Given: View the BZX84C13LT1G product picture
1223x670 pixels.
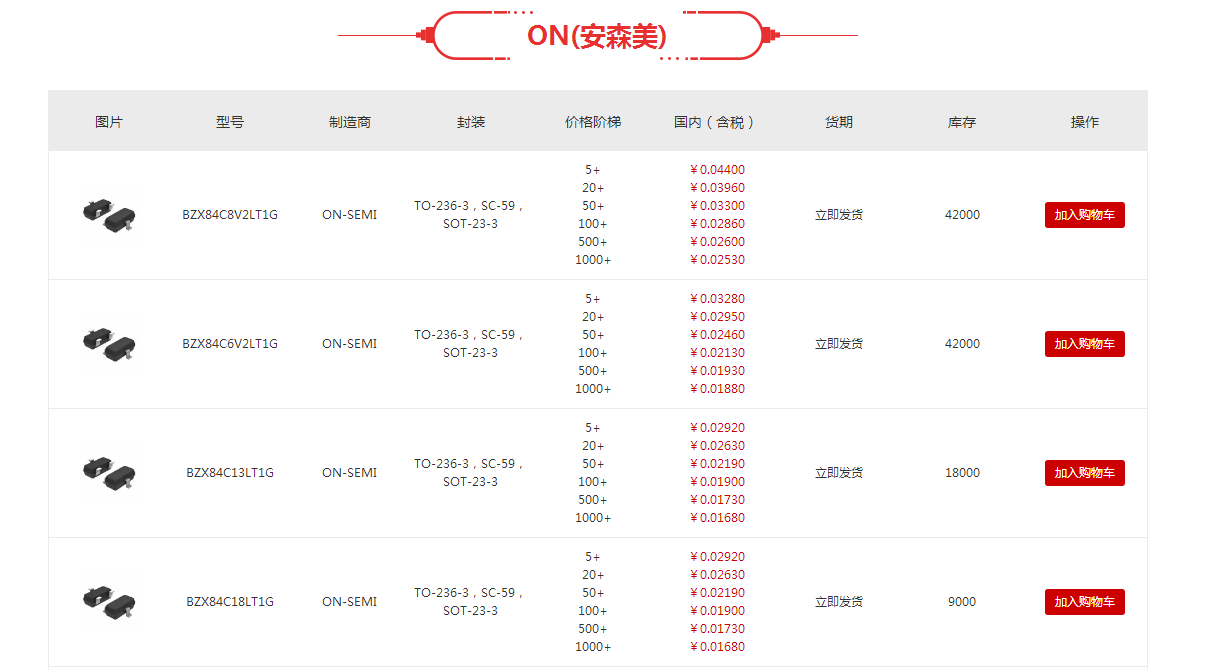Looking at the screenshot, I should coord(108,473).
